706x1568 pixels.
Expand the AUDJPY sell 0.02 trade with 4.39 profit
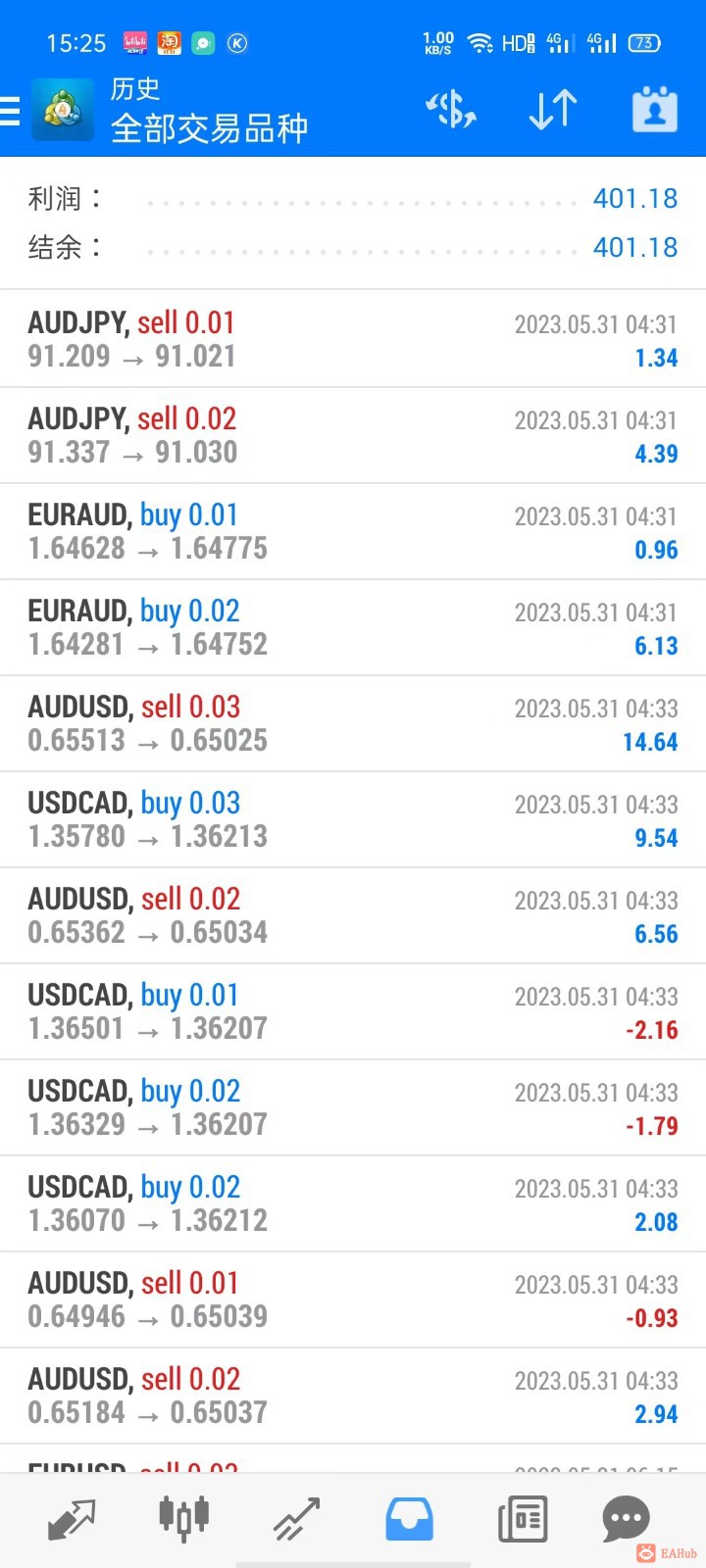click(x=353, y=435)
